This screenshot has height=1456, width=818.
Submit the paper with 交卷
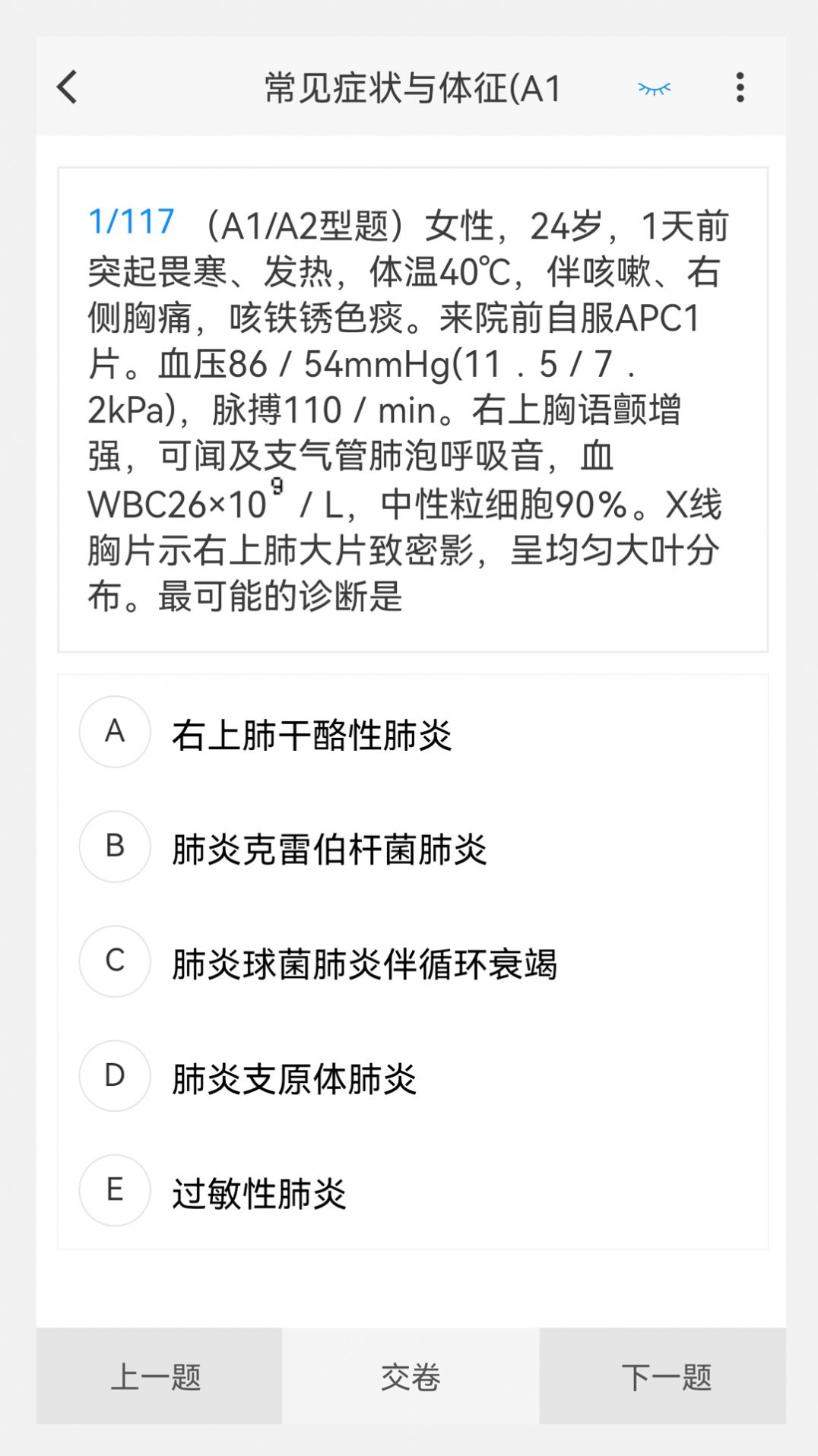[411, 1376]
